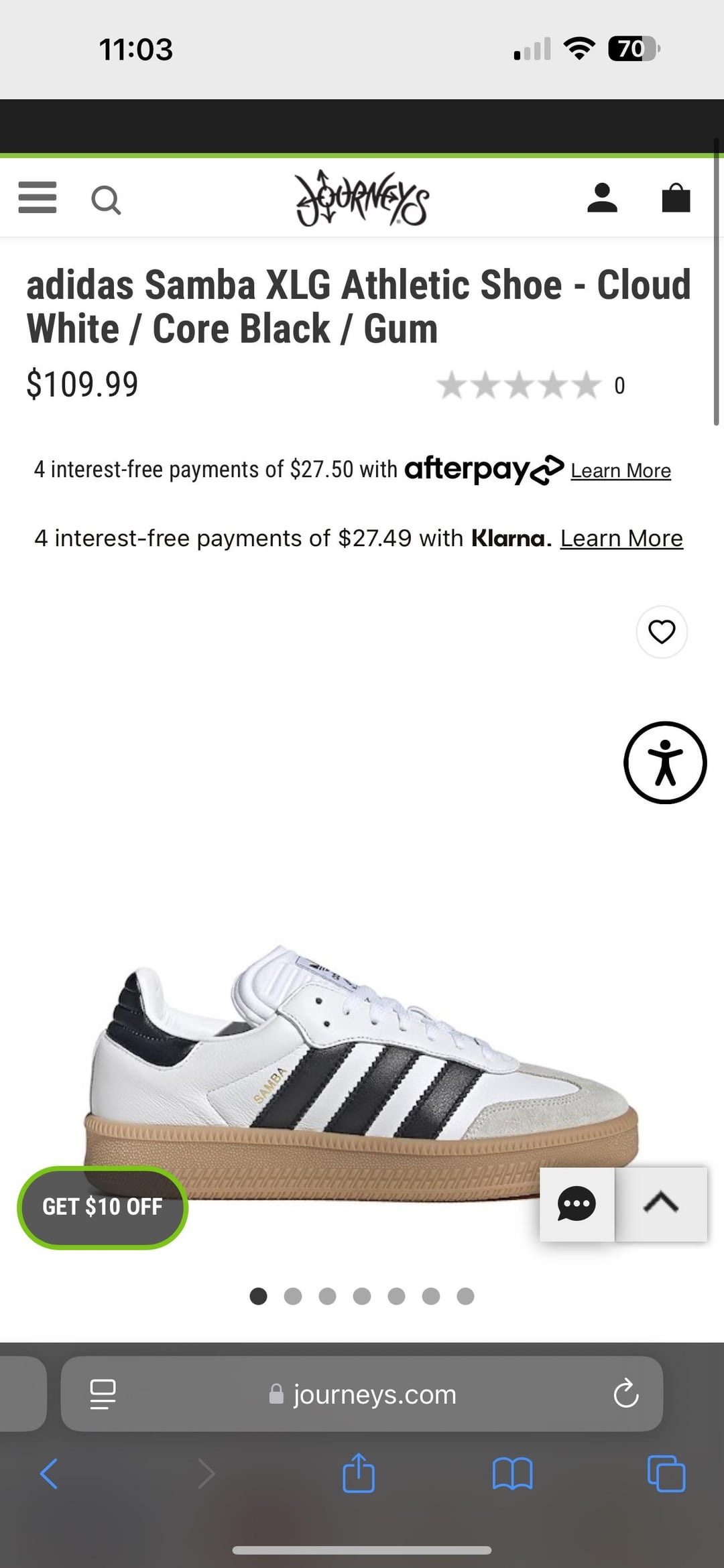Tap Afterpay Learn More link
The width and height of the screenshot is (724, 1568).
(x=620, y=471)
